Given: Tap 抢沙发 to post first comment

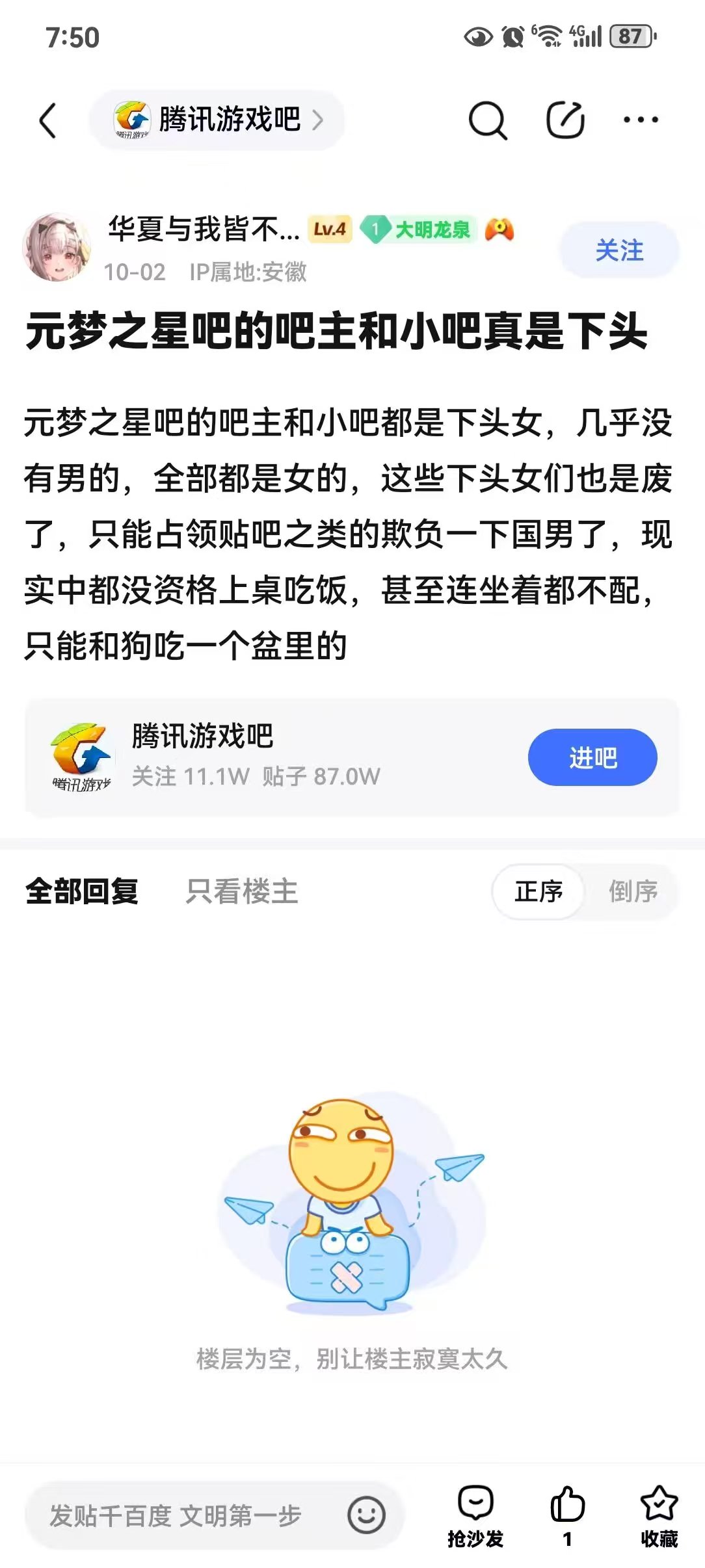Looking at the screenshot, I should point(475,1516).
